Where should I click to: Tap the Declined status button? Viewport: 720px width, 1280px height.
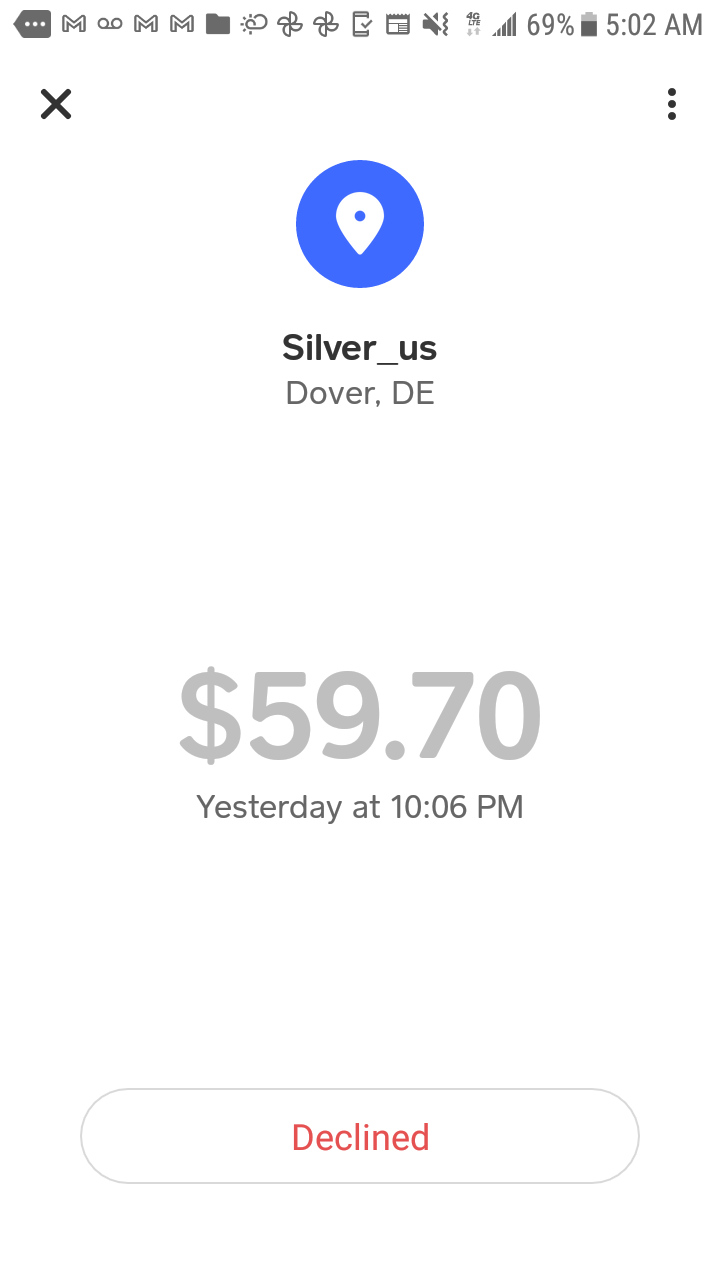tap(360, 1136)
